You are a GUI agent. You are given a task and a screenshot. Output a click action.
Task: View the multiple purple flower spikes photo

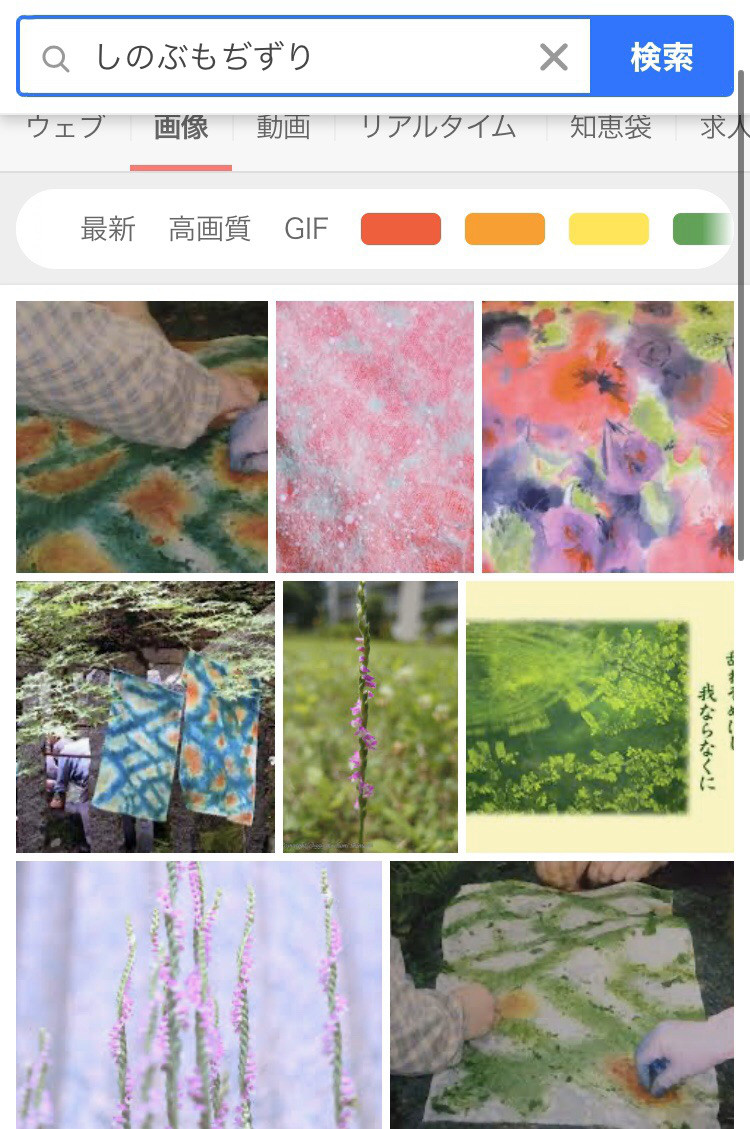click(x=199, y=993)
